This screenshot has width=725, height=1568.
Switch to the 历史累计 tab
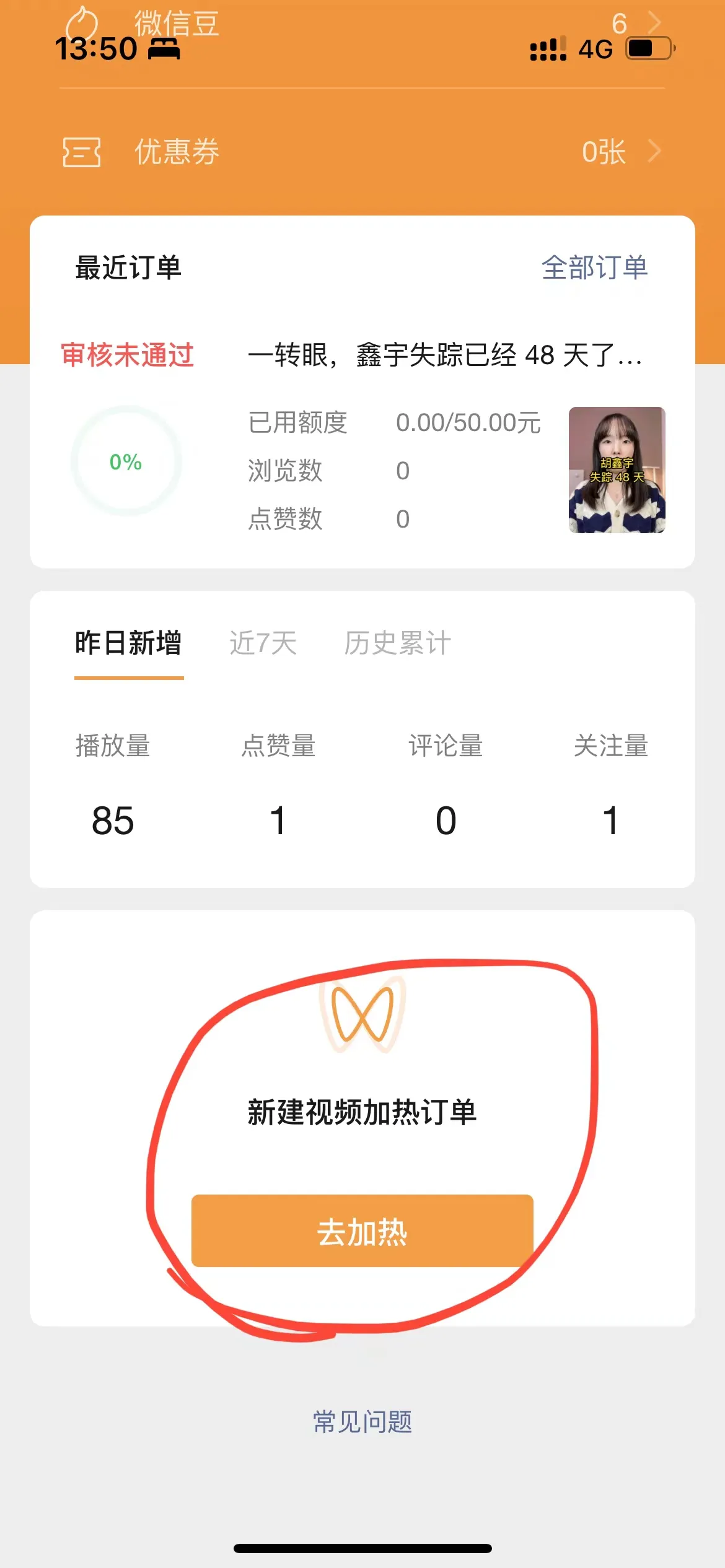point(397,643)
